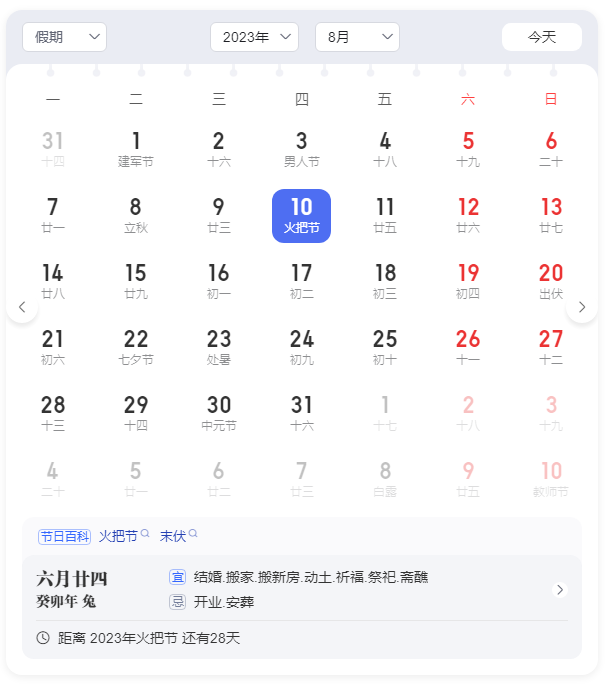Select August 8 立秋

coord(136,215)
